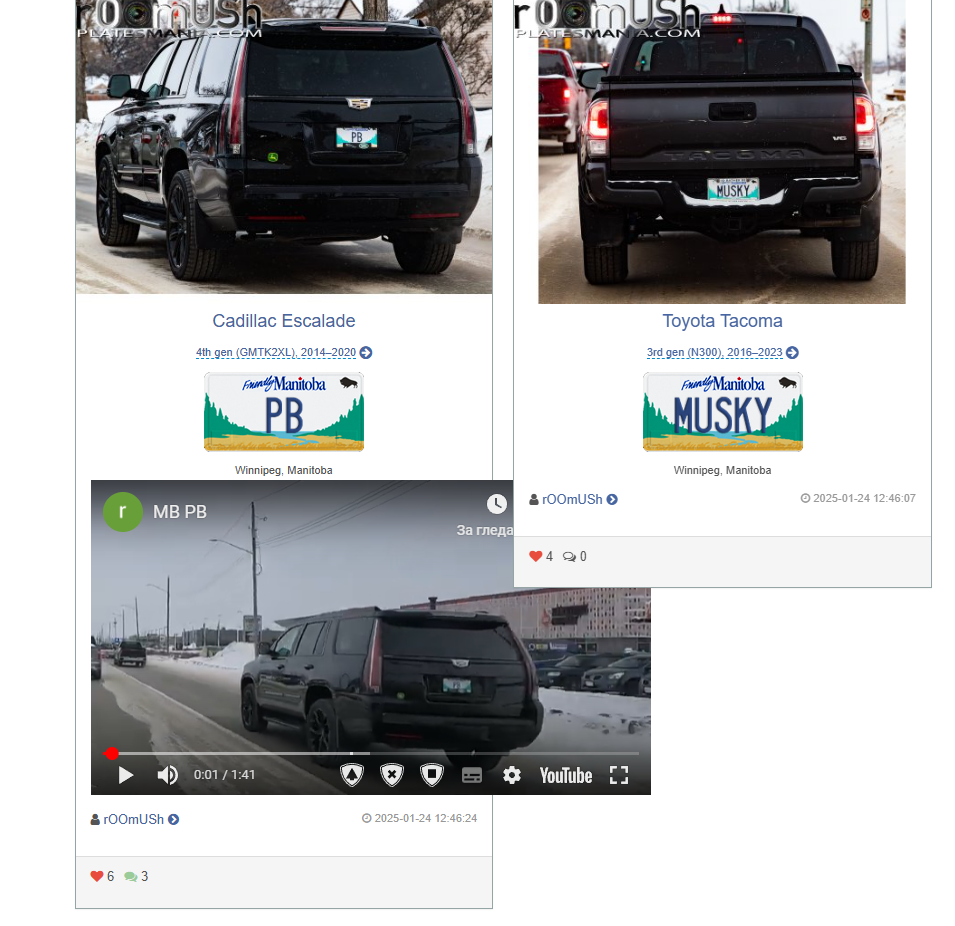
Task: Open the video on YouTube
Action: pyautogui.click(x=565, y=775)
